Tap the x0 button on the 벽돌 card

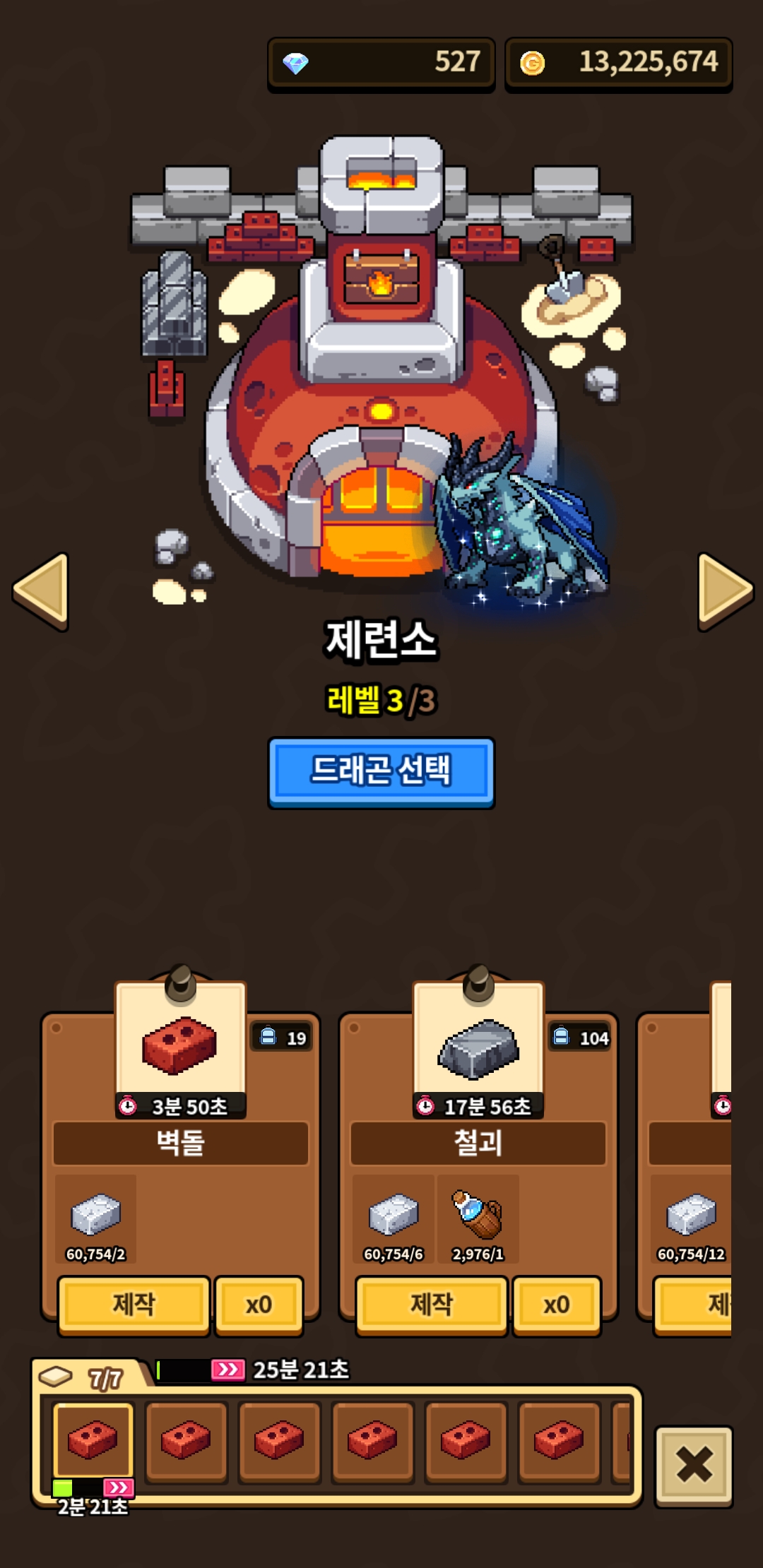(259, 1304)
